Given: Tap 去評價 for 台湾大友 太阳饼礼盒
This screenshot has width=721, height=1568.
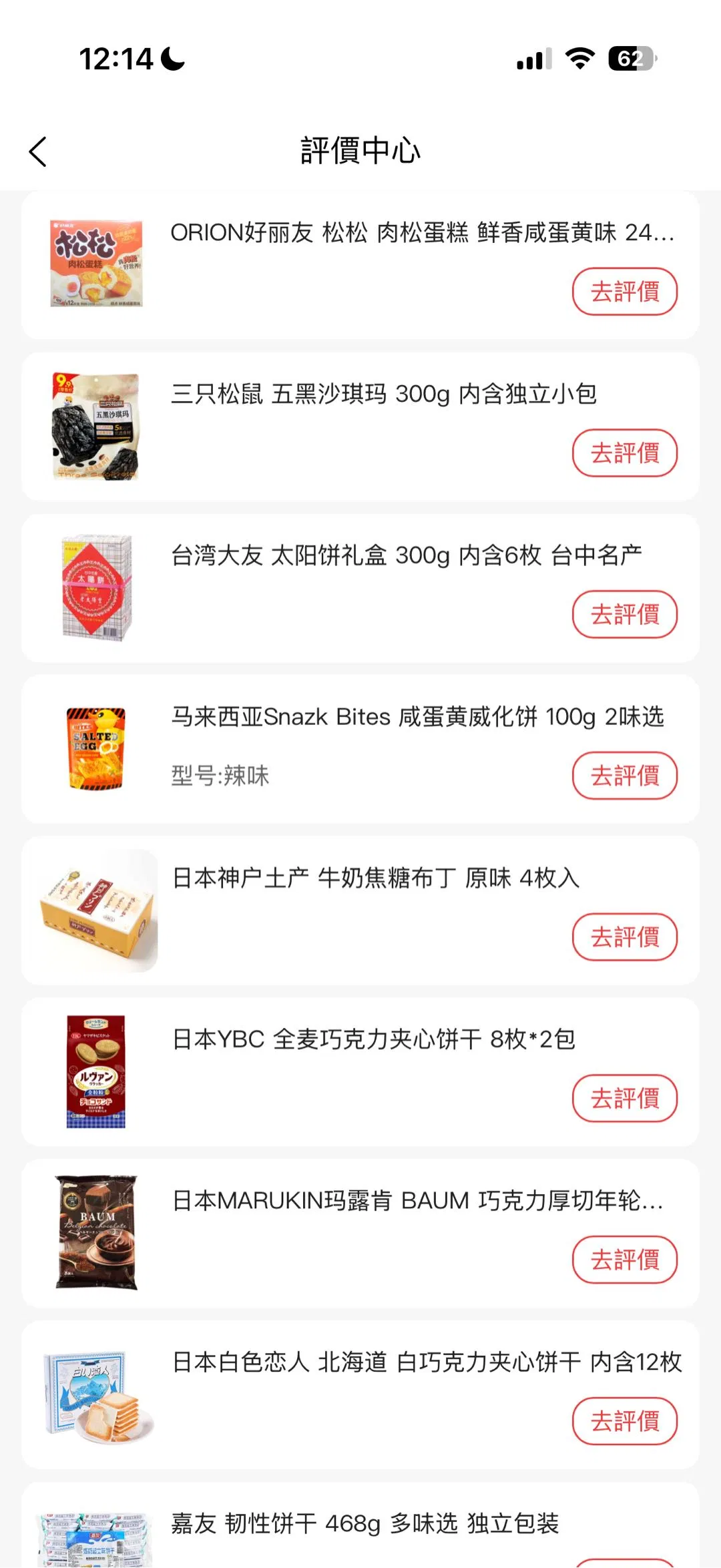Looking at the screenshot, I should pyautogui.click(x=624, y=615).
